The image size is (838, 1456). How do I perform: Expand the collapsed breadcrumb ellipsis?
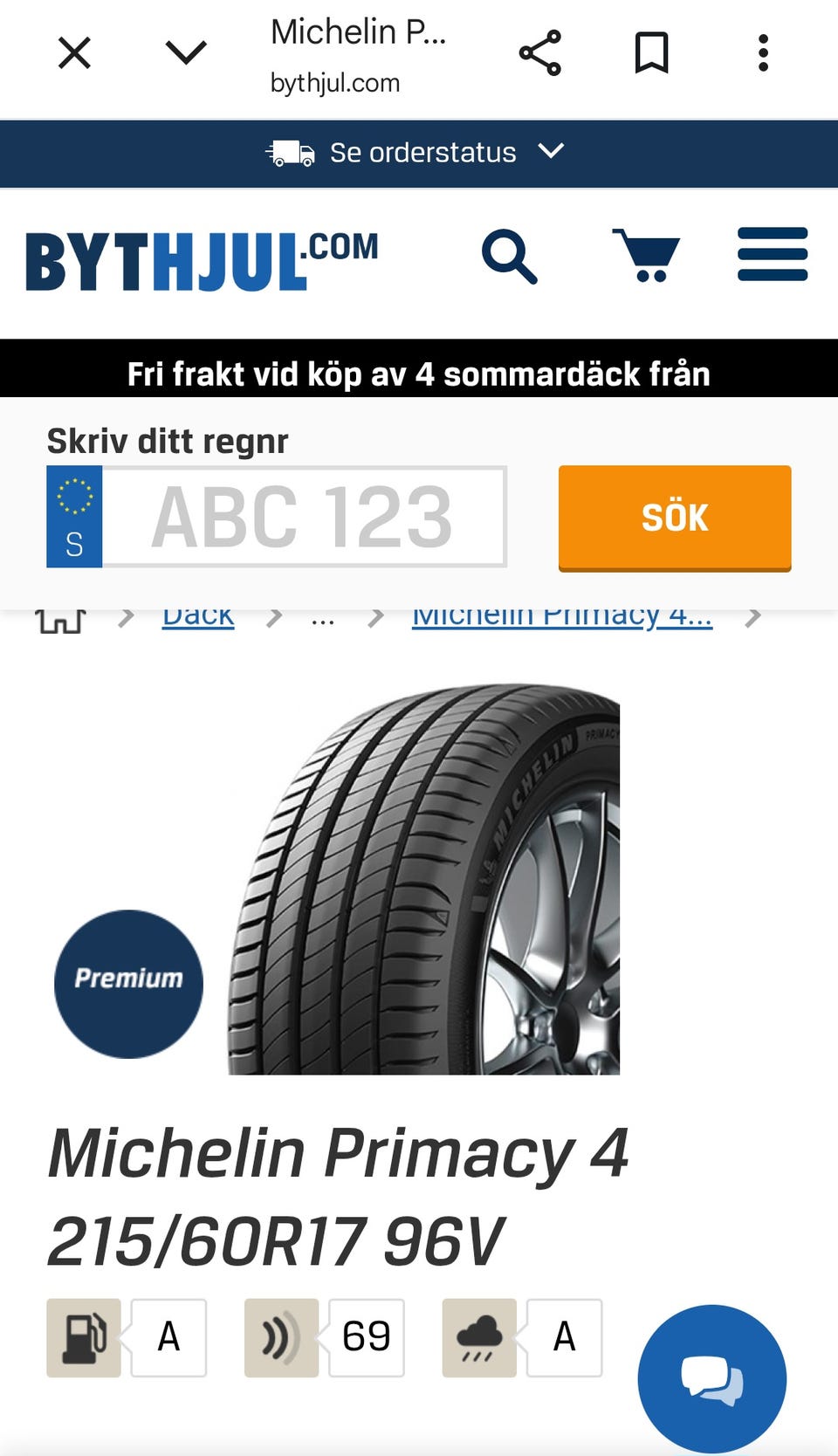tap(323, 618)
